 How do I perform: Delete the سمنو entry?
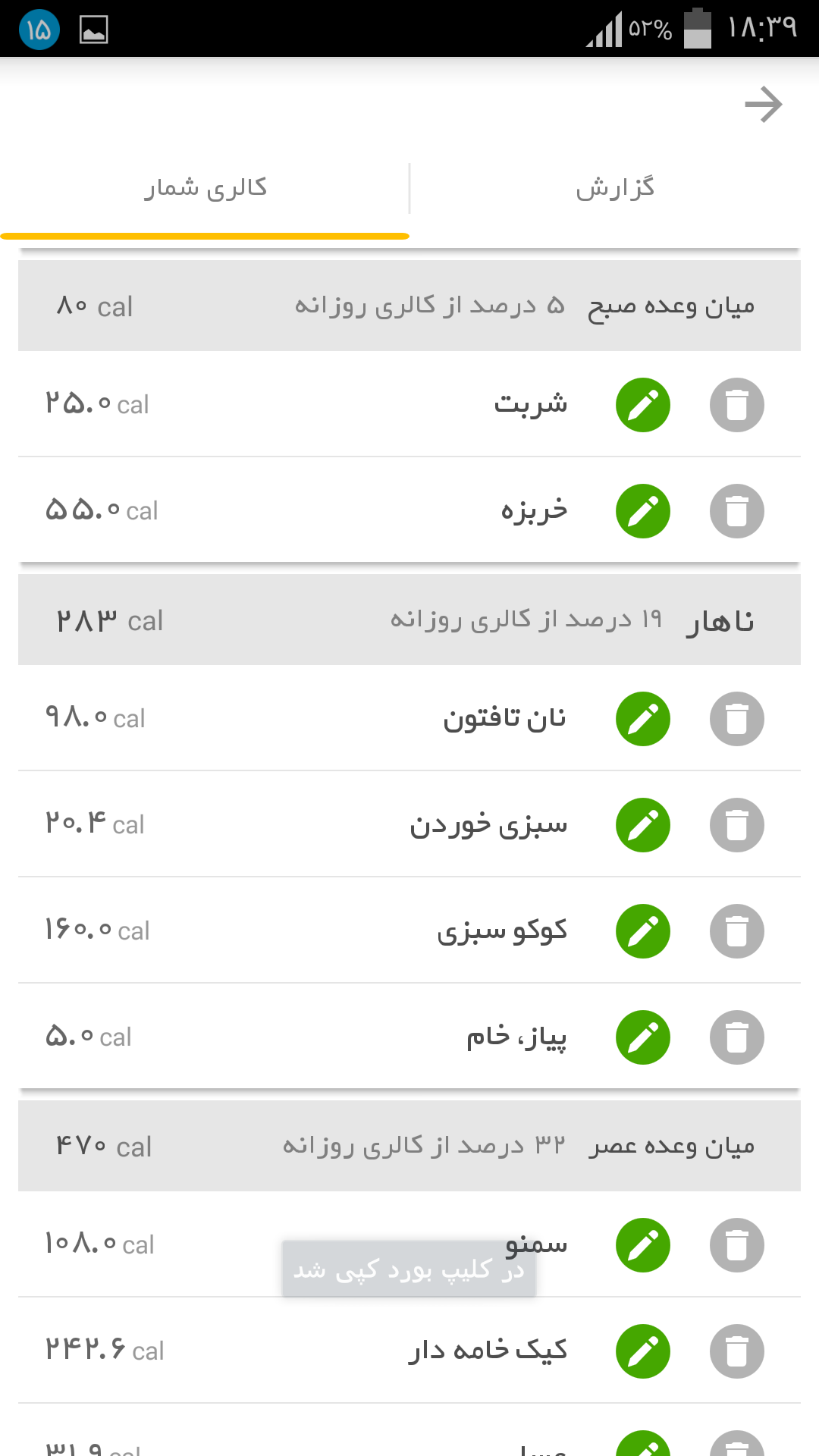point(737,1245)
